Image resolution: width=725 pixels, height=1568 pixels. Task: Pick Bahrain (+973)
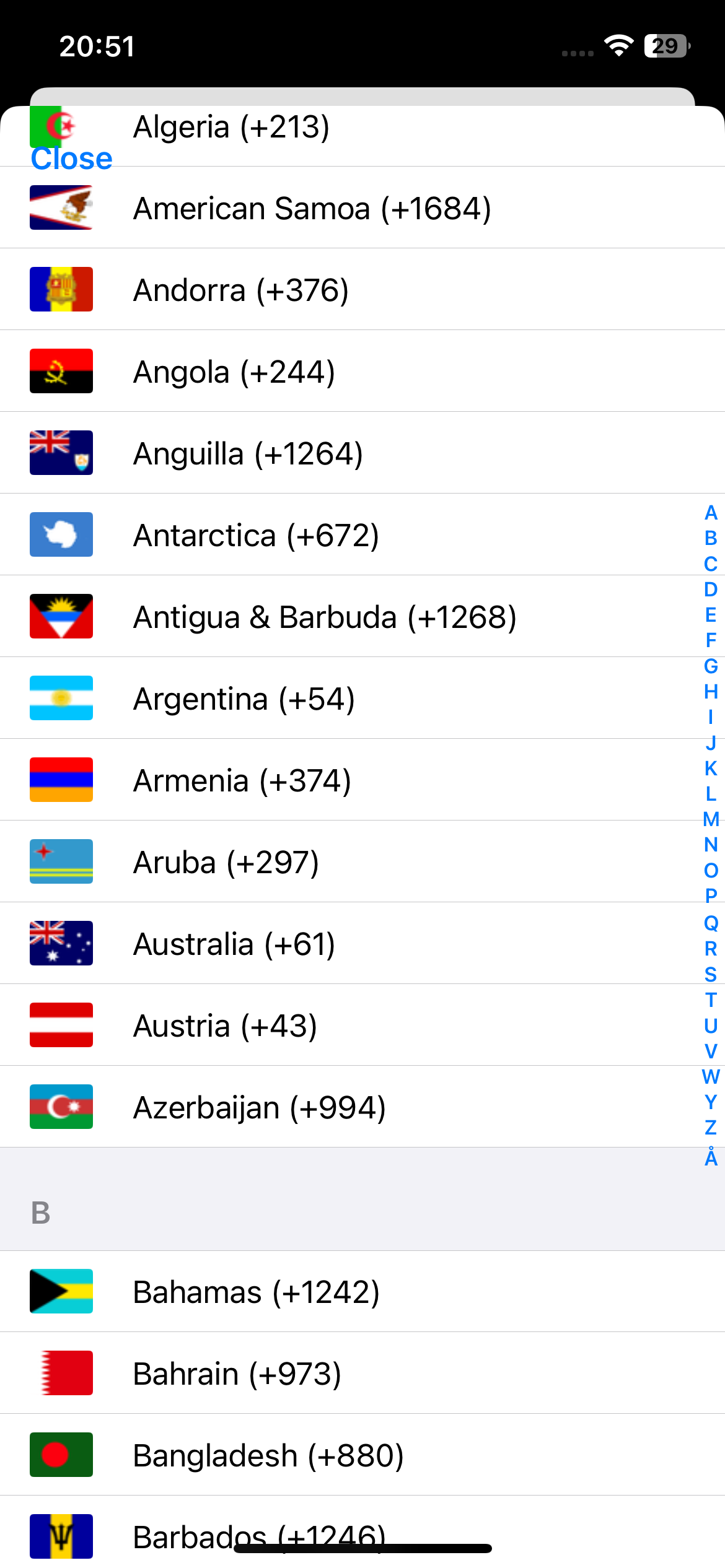(237, 1374)
